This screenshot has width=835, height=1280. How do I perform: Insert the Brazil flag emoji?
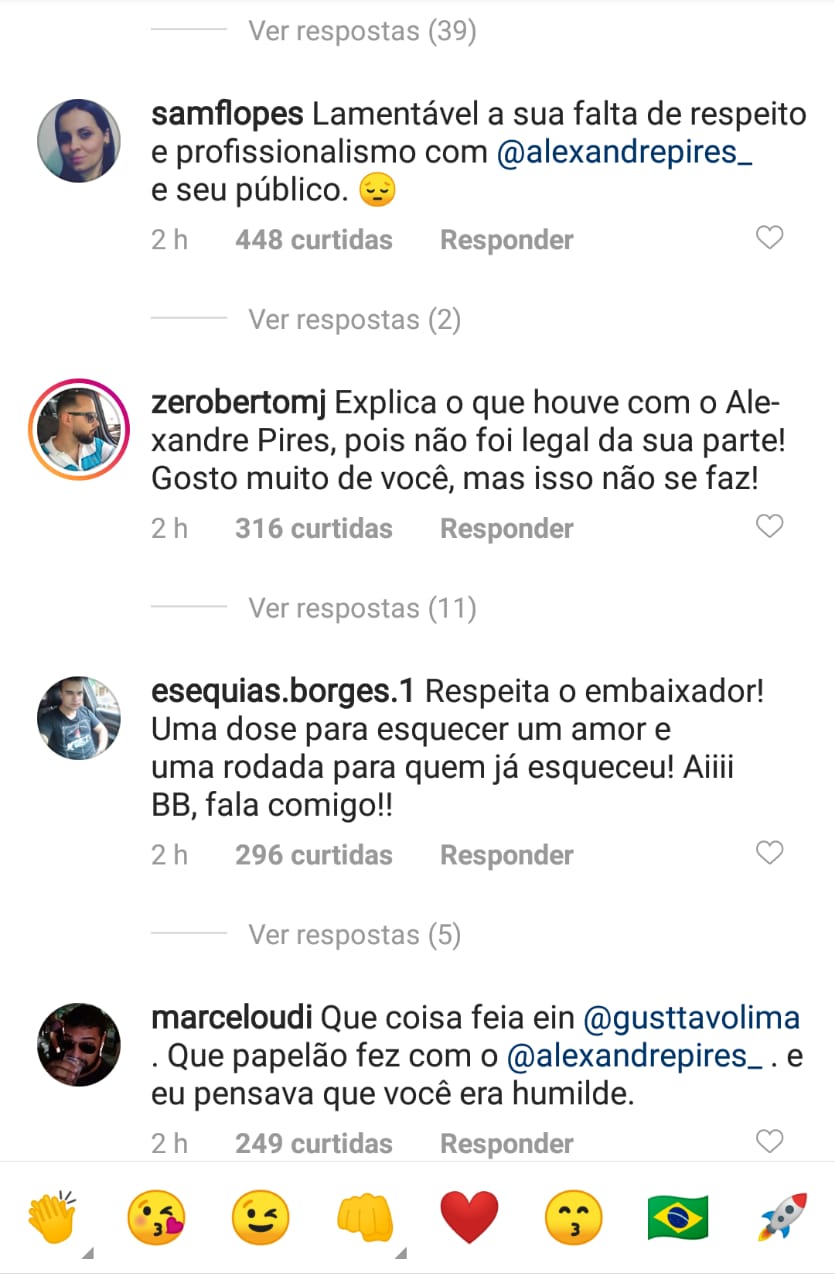click(x=678, y=1216)
